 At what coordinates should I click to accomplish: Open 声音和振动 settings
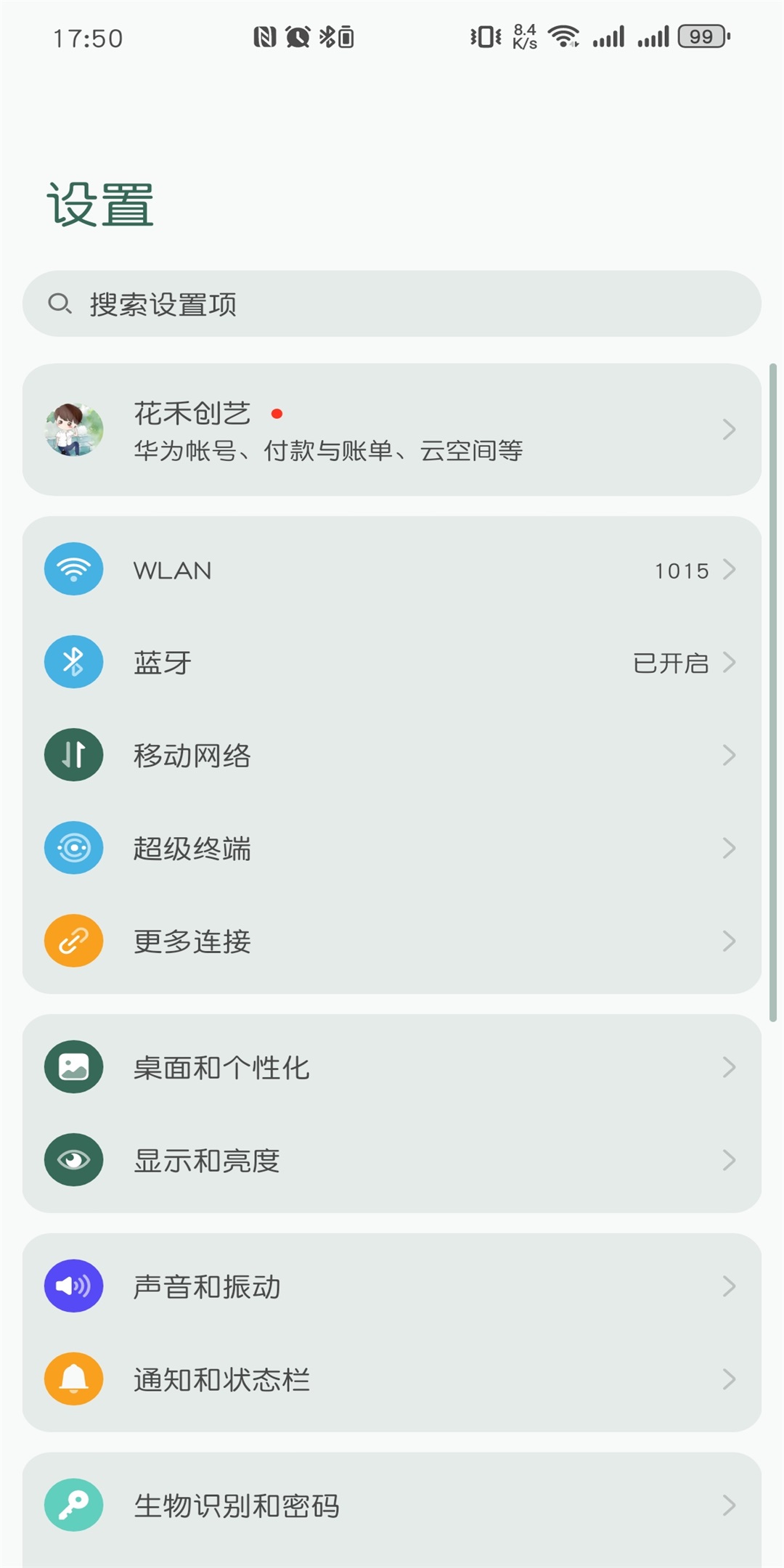pyautogui.click(x=392, y=1286)
